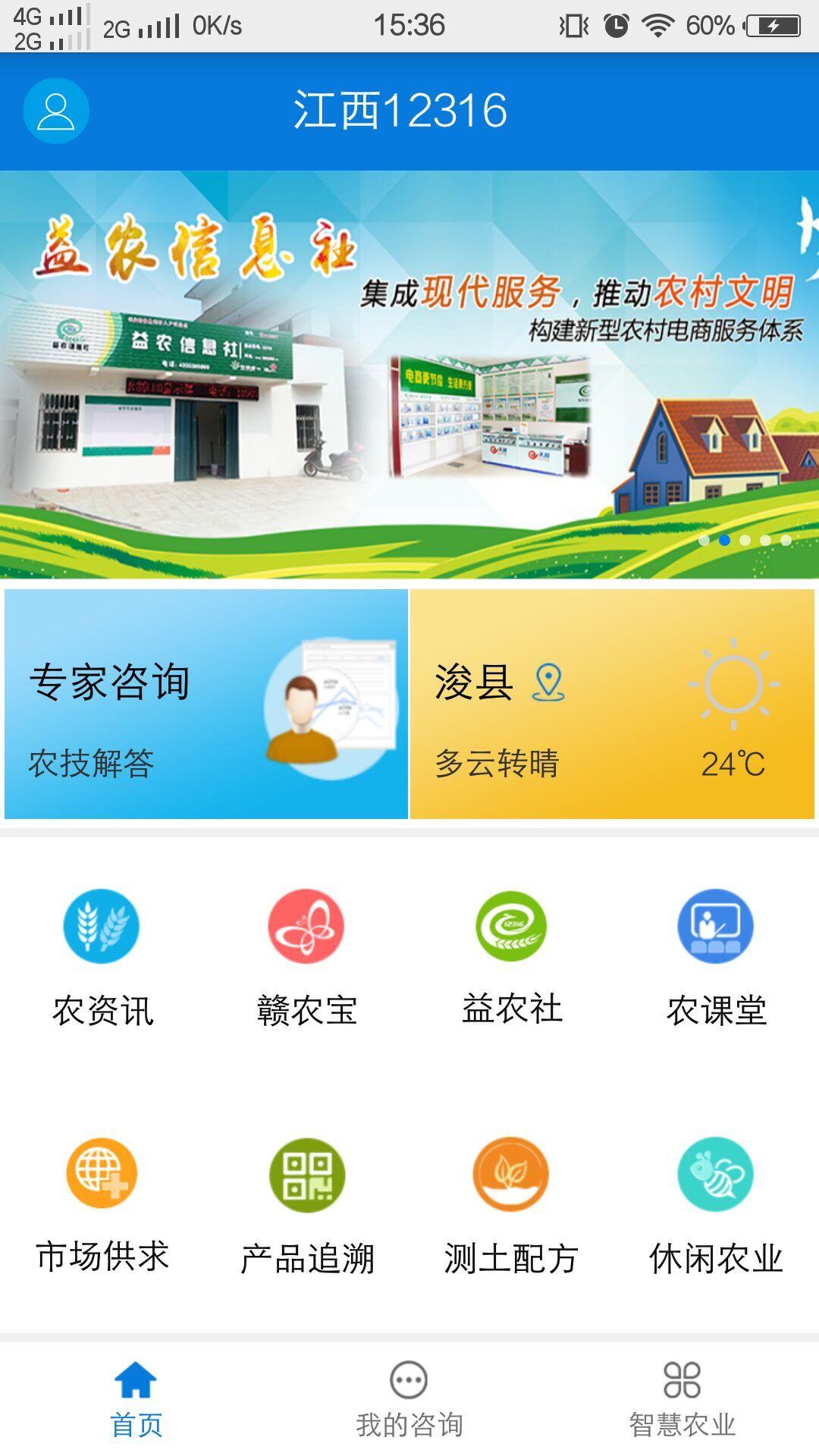The image size is (819, 1456).
Task: Switch to the 智慧农业 tab
Action: 682,1400
